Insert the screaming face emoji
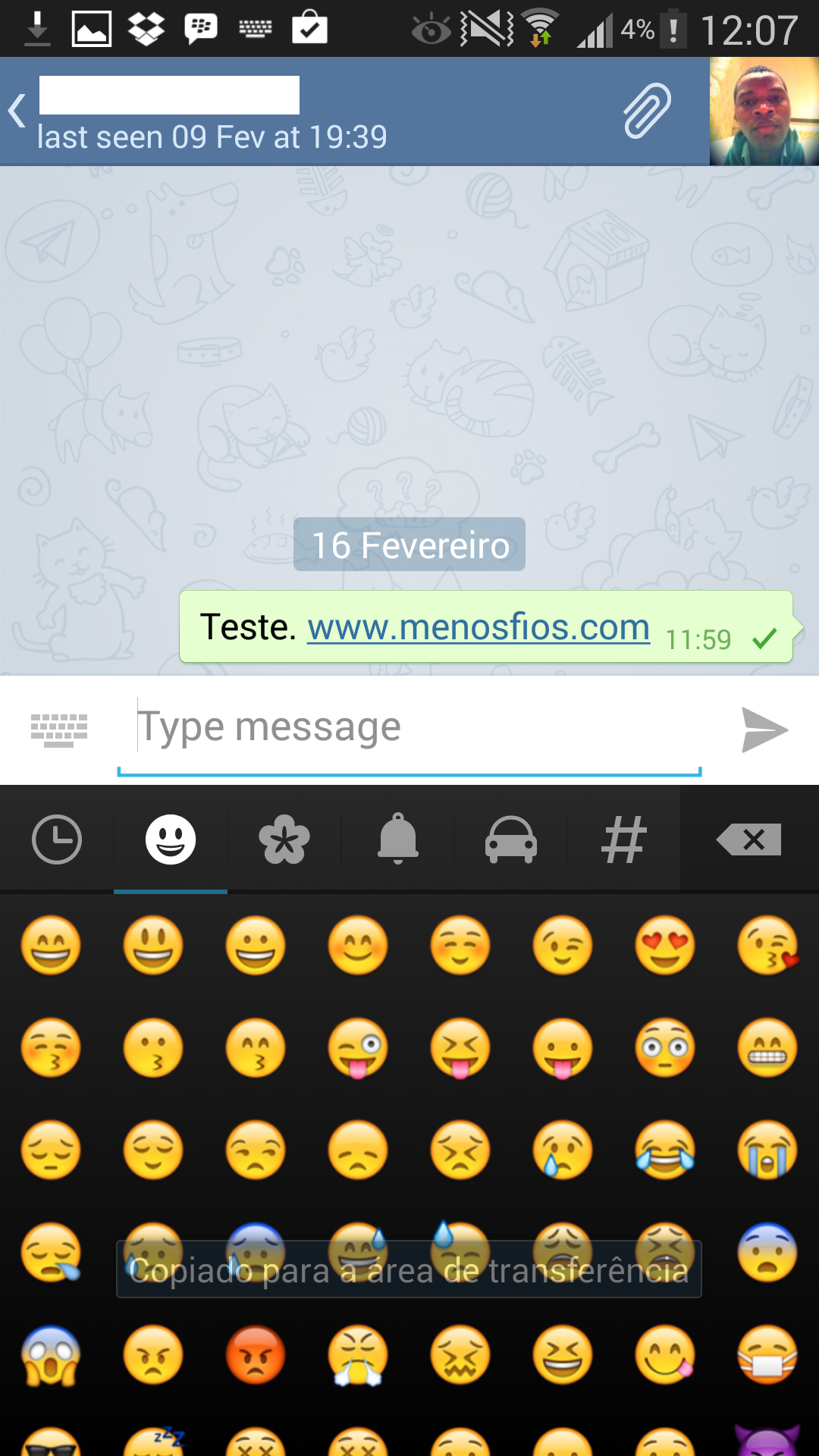The image size is (819, 1456). (x=51, y=1355)
